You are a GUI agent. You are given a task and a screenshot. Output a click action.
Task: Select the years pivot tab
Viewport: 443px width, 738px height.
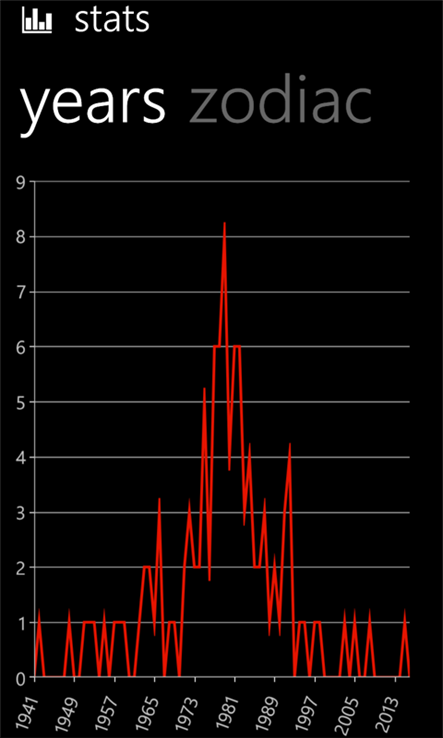(93, 108)
